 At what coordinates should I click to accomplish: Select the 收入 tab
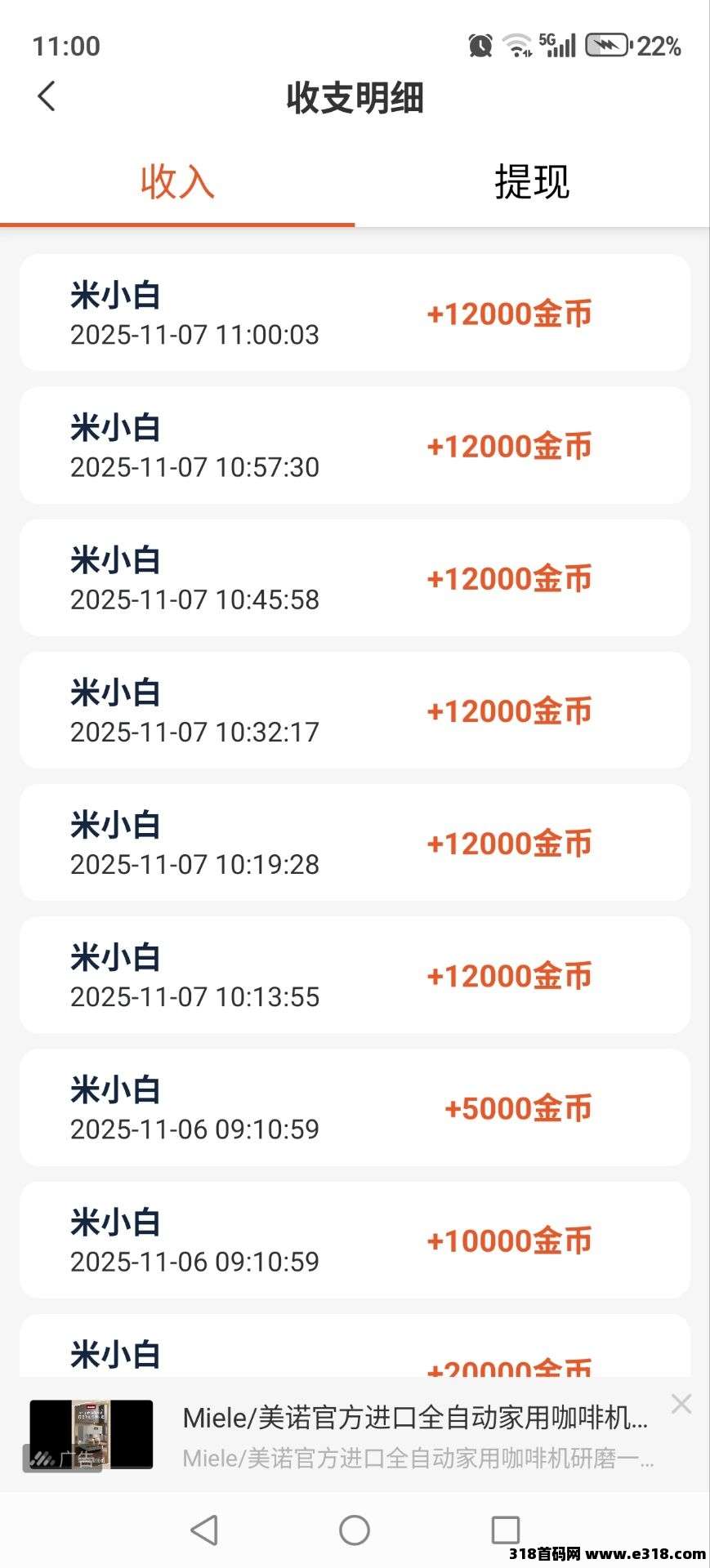pyautogui.click(x=177, y=182)
